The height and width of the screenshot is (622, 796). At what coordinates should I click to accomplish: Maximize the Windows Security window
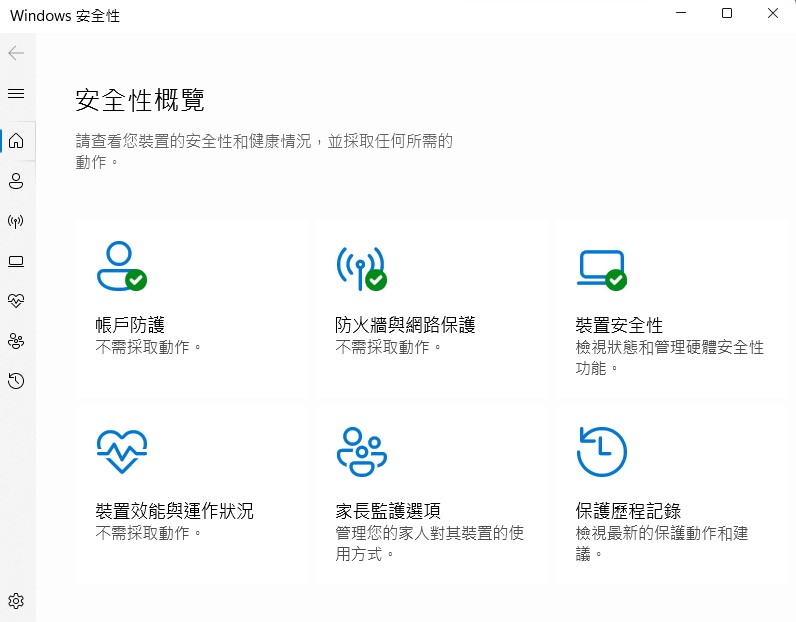coord(727,14)
